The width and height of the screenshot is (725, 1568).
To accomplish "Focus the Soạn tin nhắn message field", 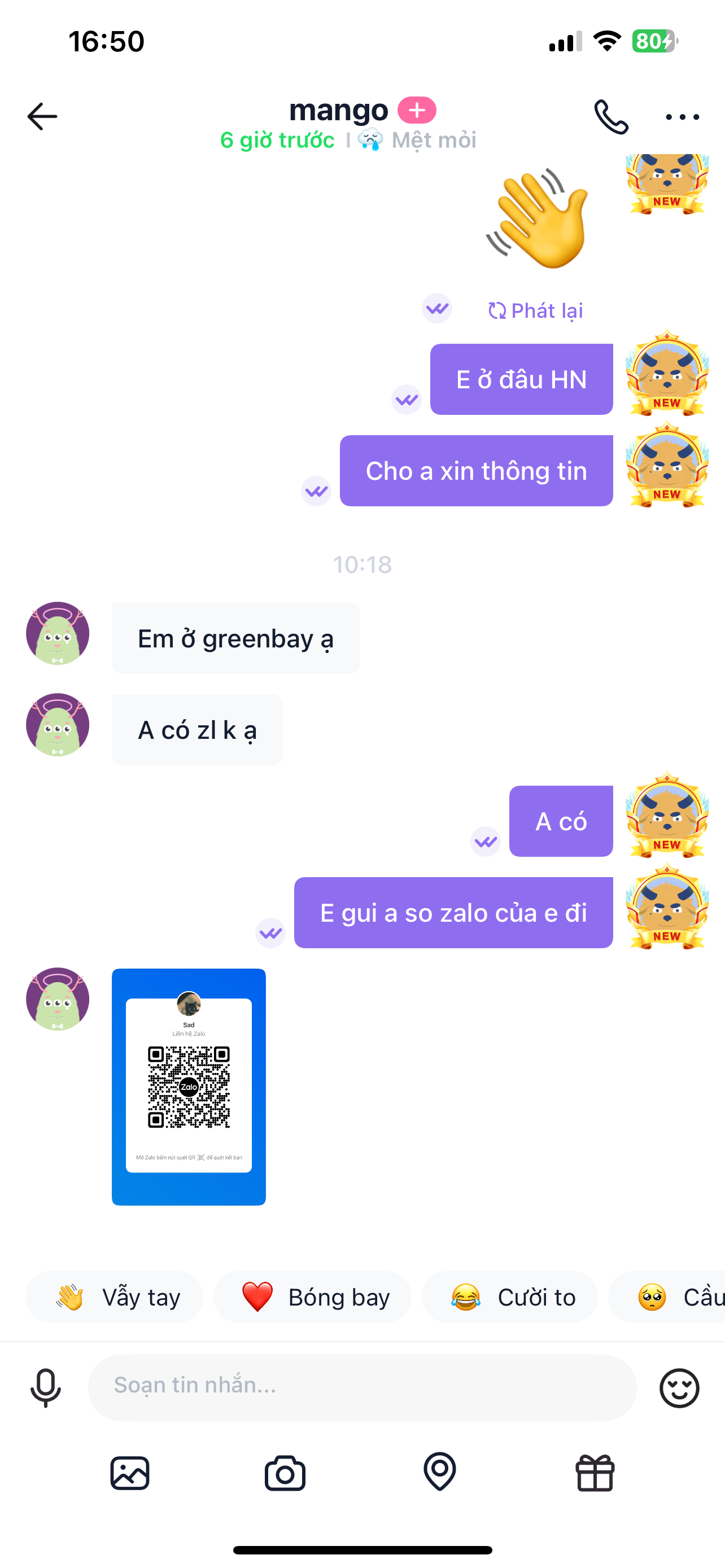I will tap(362, 1387).
